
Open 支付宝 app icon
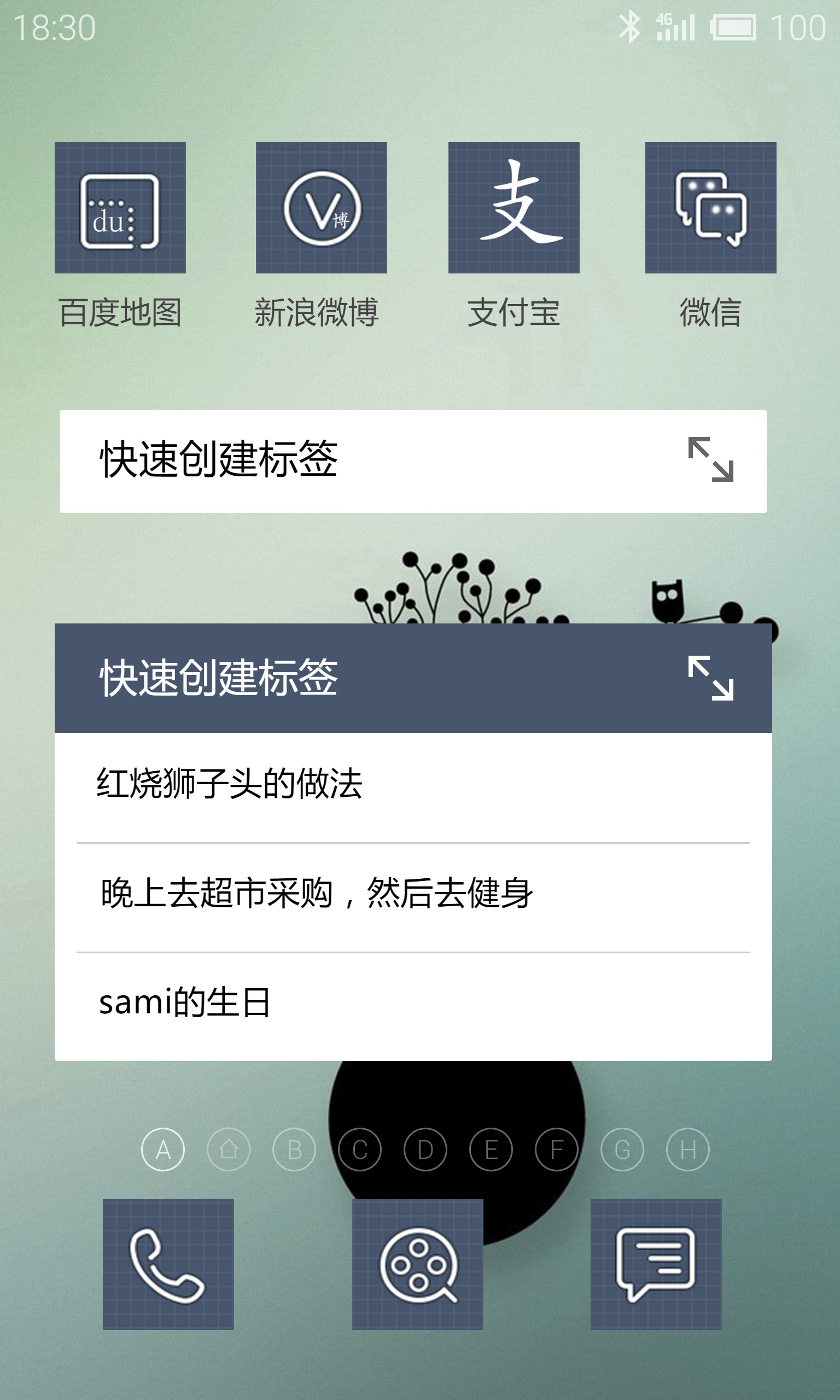pos(514,208)
